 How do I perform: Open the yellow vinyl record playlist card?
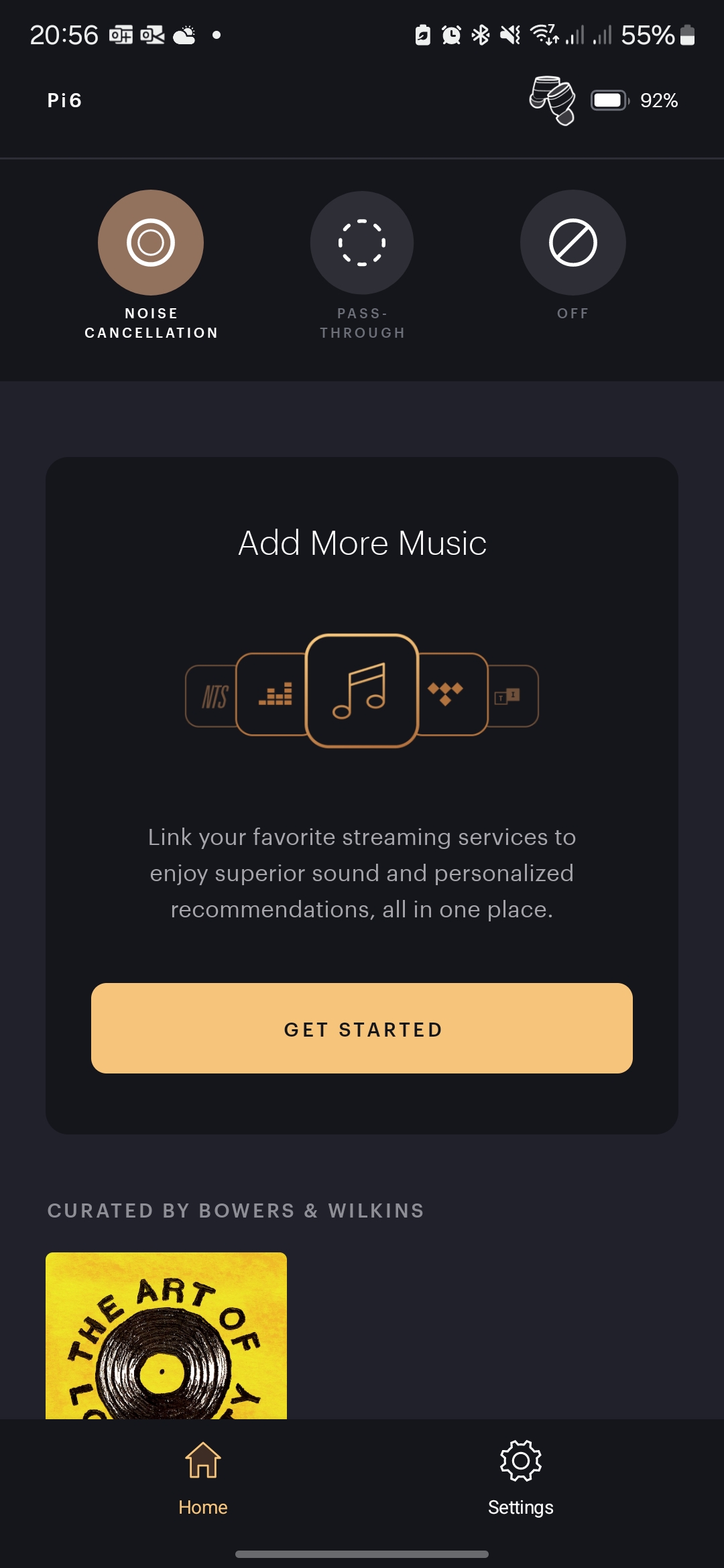(166, 1335)
